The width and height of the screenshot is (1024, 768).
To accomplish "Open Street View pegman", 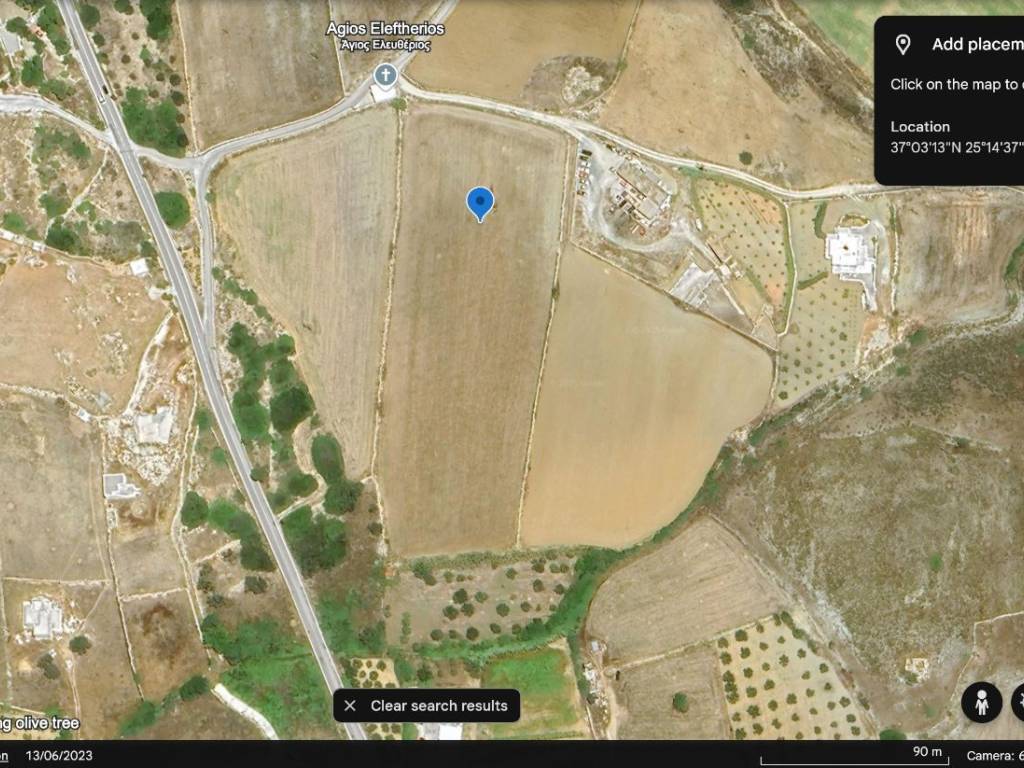I will click(981, 702).
